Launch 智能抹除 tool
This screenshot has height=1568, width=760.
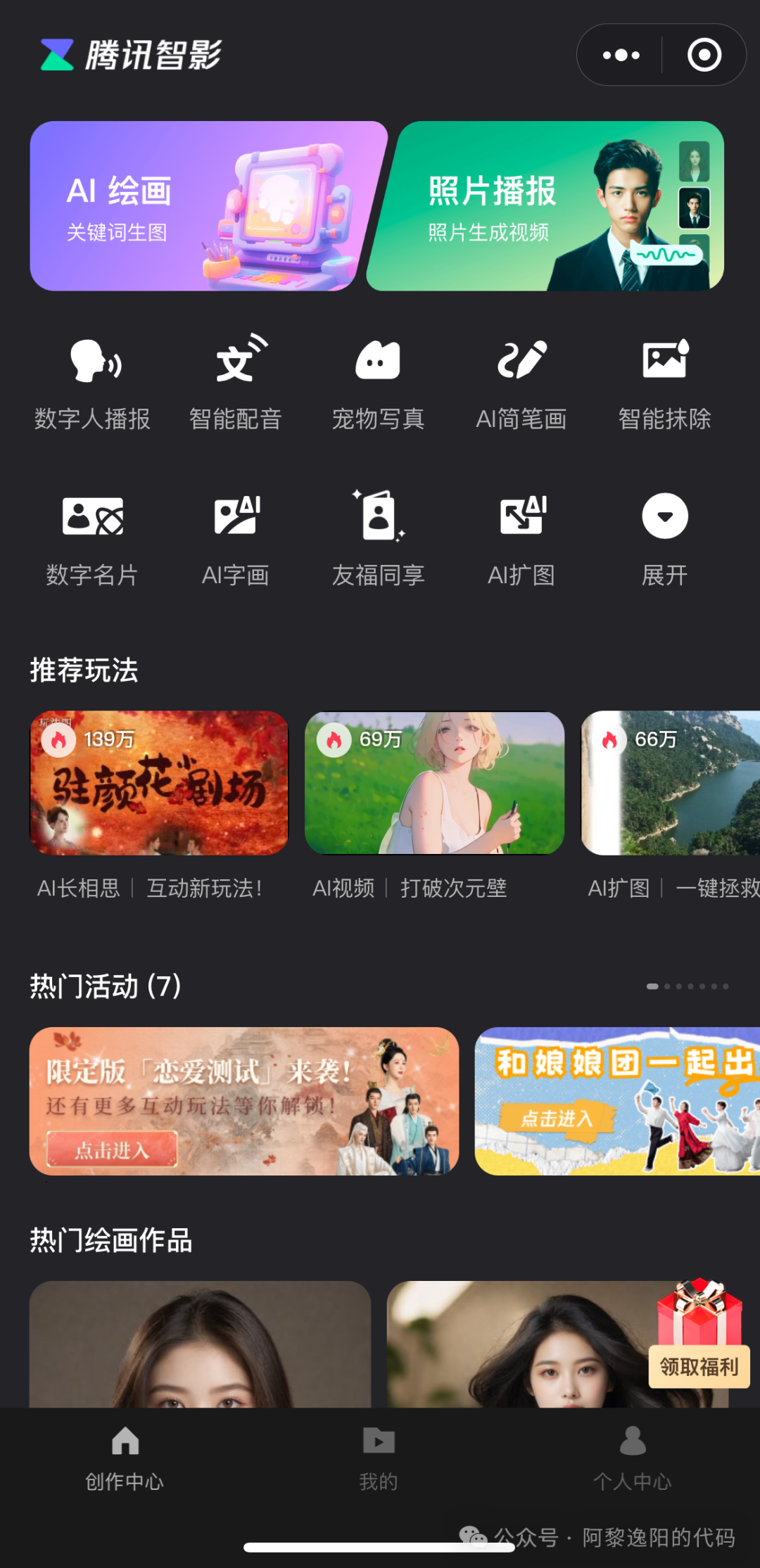tap(664, 383)
